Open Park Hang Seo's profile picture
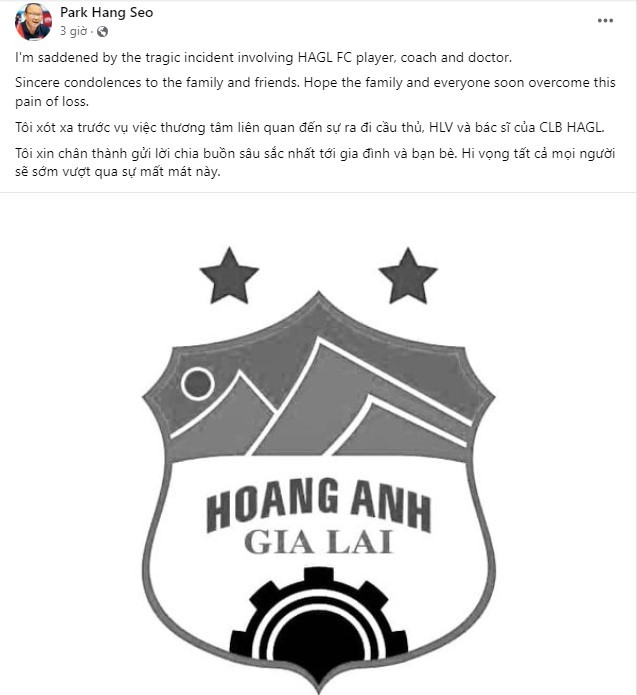This screenshot has height=695, width=637. click(x=33, y=21)
